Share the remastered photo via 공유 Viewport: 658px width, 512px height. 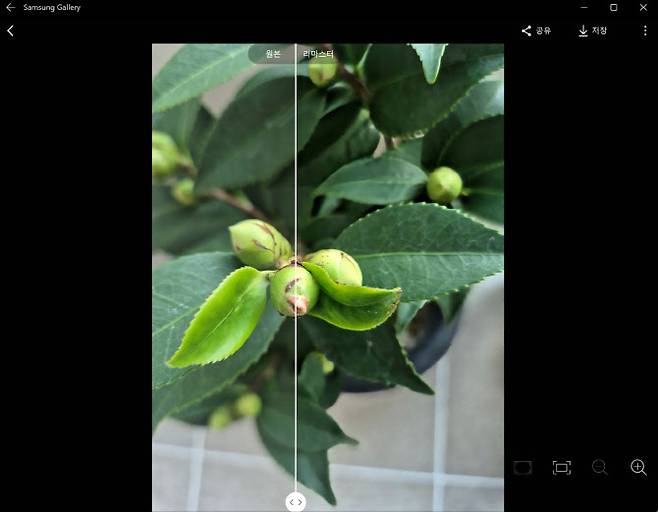[x=536, y=31]
